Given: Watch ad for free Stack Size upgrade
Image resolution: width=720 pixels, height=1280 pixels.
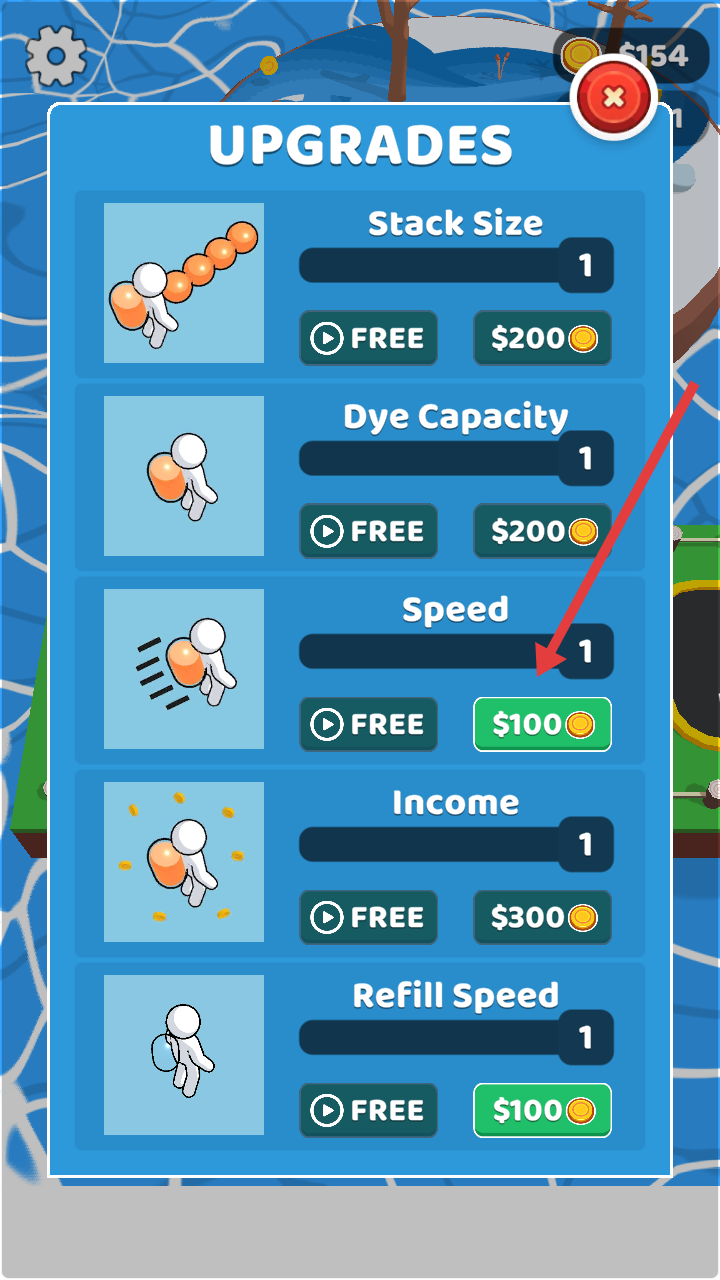Looking at the screenshot, I should pos(368,339).
